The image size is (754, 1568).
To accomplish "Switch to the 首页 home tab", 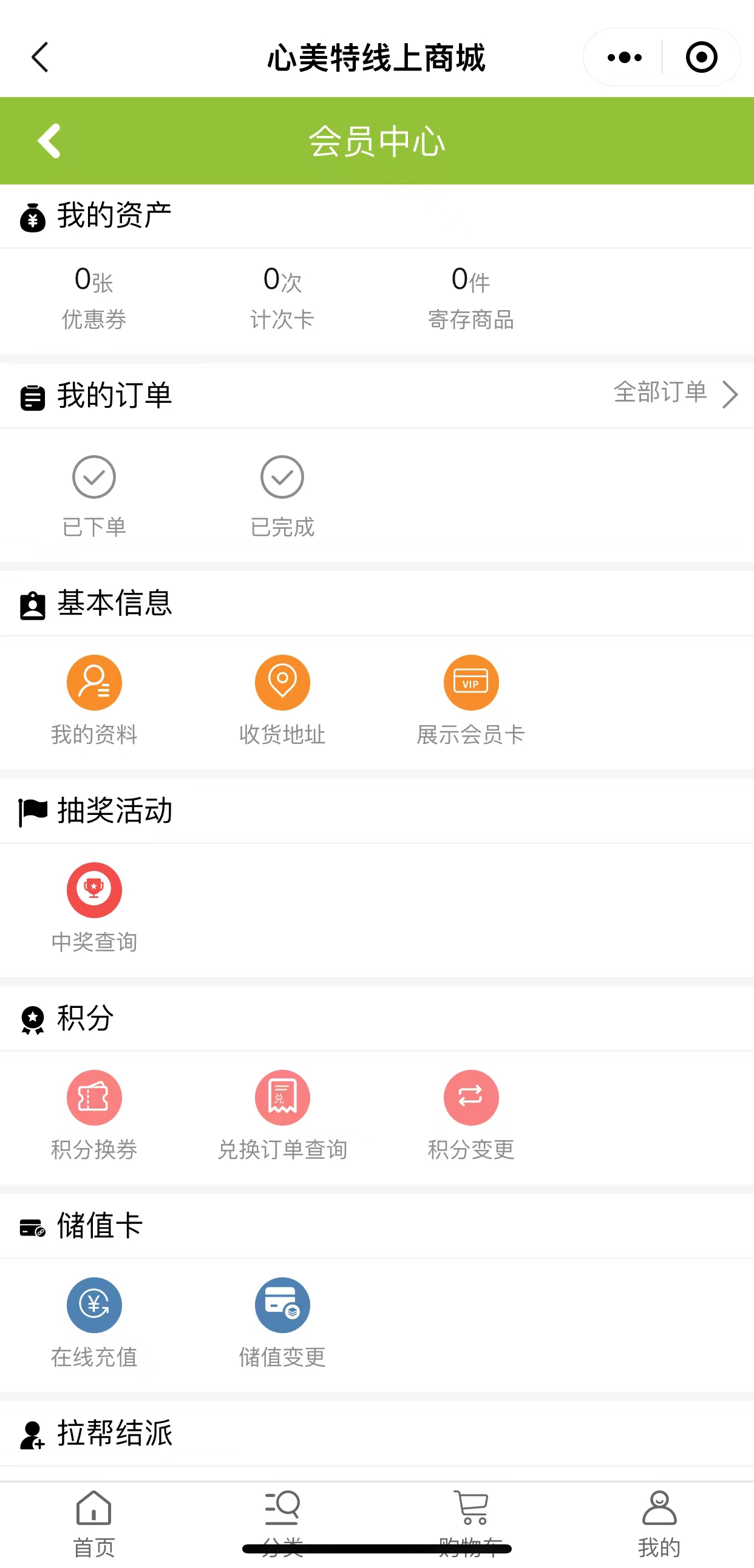I will click(93, 1523).
